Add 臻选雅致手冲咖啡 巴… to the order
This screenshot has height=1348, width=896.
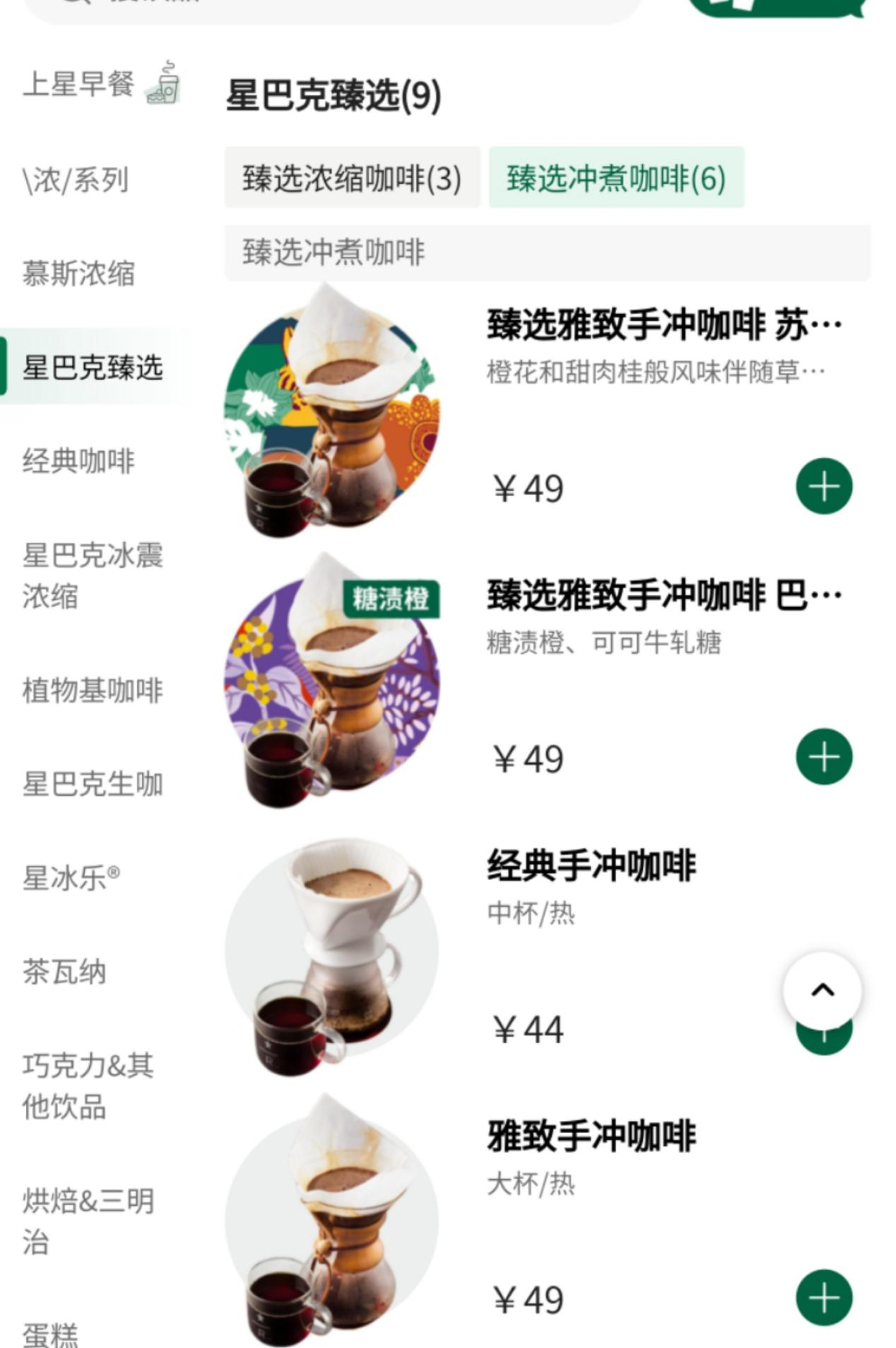[824, 757]
